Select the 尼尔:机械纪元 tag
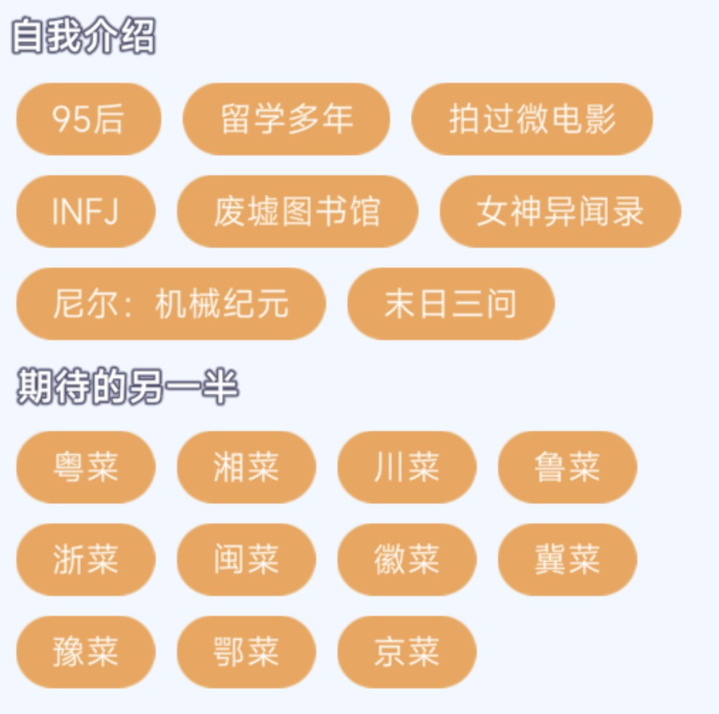The width and height of the screenshot is (719, 714). (x=171, y=304)
